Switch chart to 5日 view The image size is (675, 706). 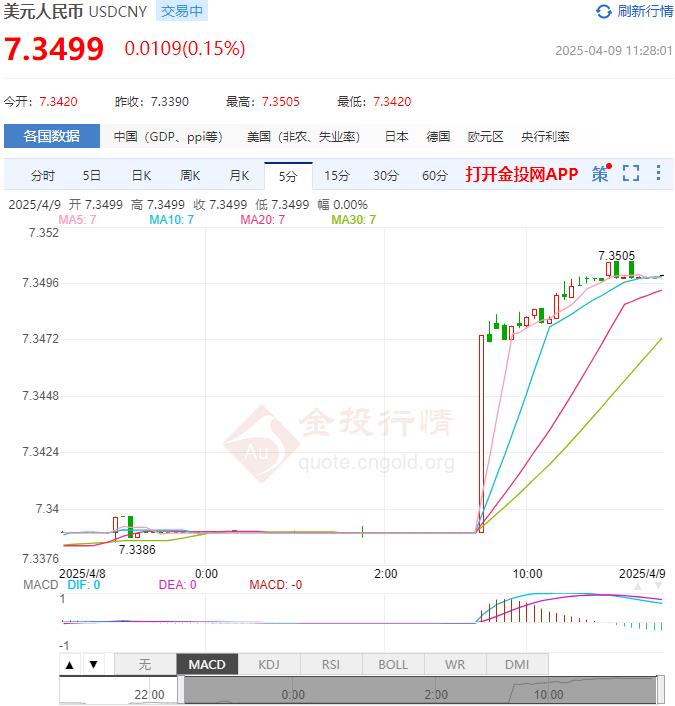coord(92,175)
